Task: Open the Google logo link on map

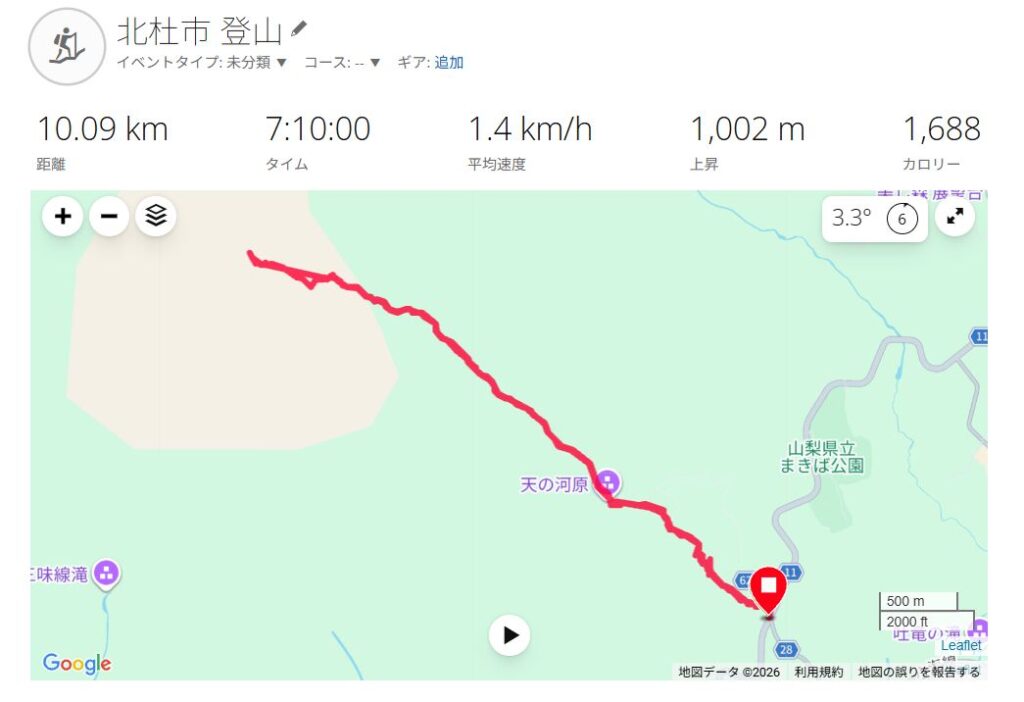Action: [x=76, y=663]
